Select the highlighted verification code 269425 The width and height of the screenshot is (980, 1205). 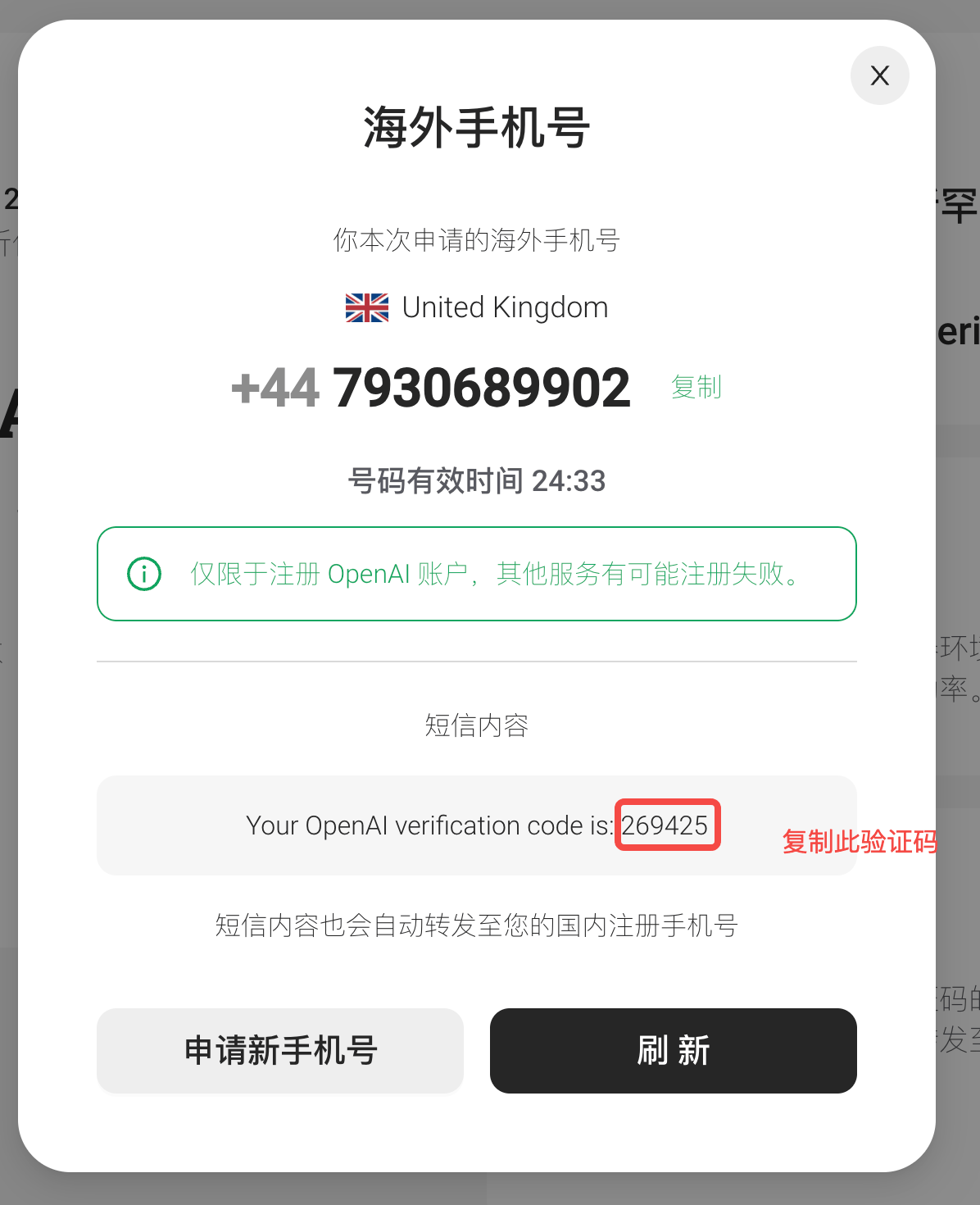(x=666, y=825)
